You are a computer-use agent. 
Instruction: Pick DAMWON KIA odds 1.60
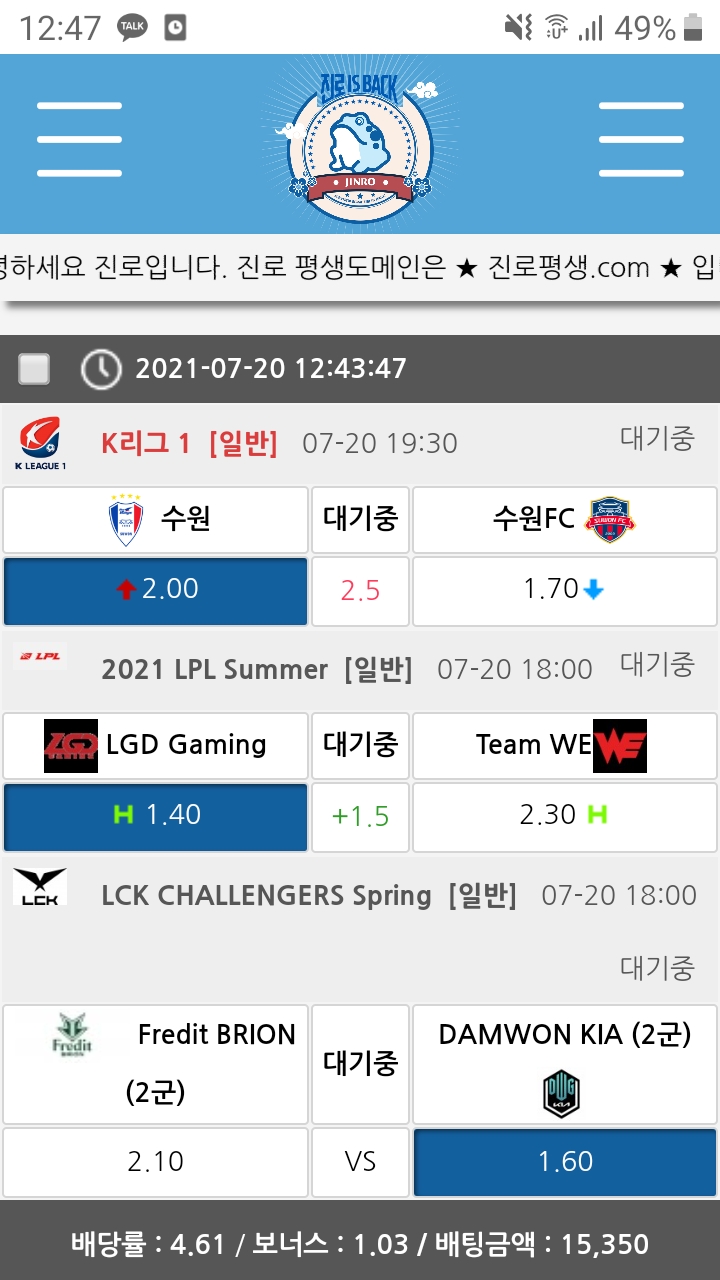point(565,1162)
